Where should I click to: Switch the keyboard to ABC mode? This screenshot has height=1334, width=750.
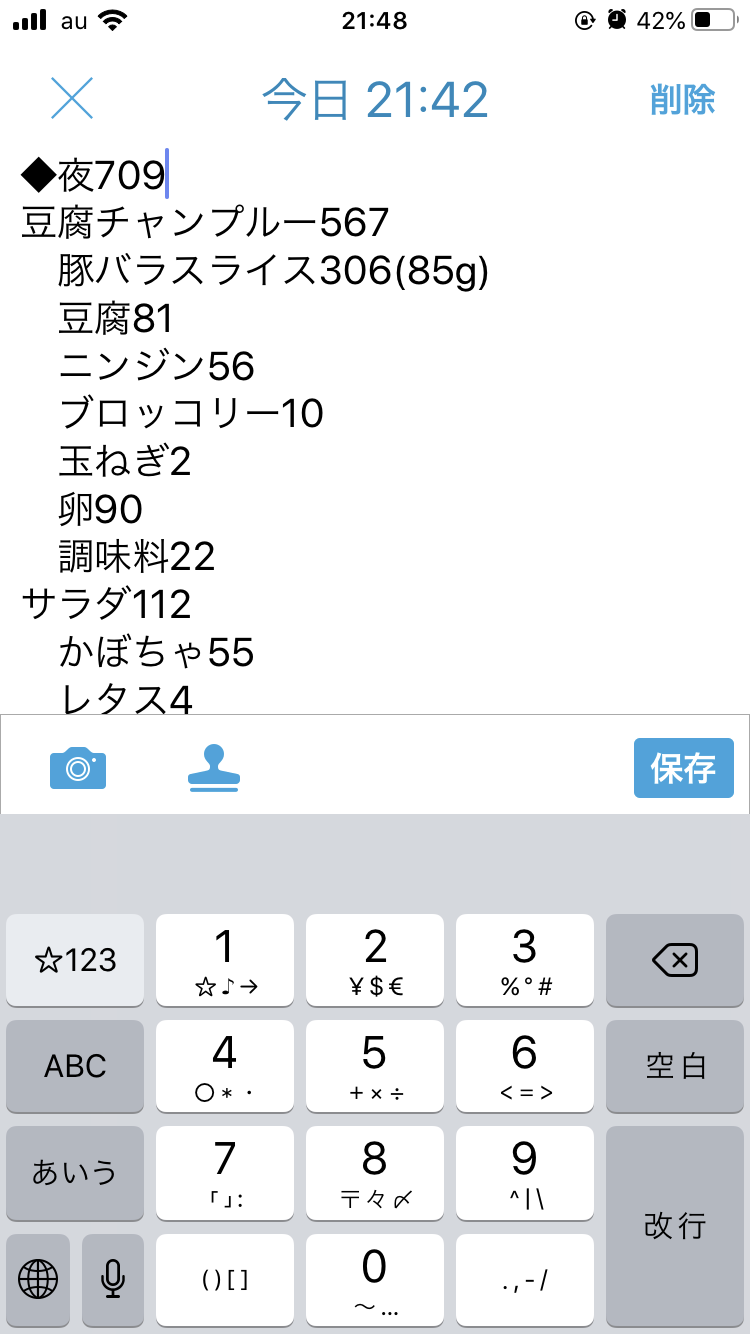coord(75,1066)
